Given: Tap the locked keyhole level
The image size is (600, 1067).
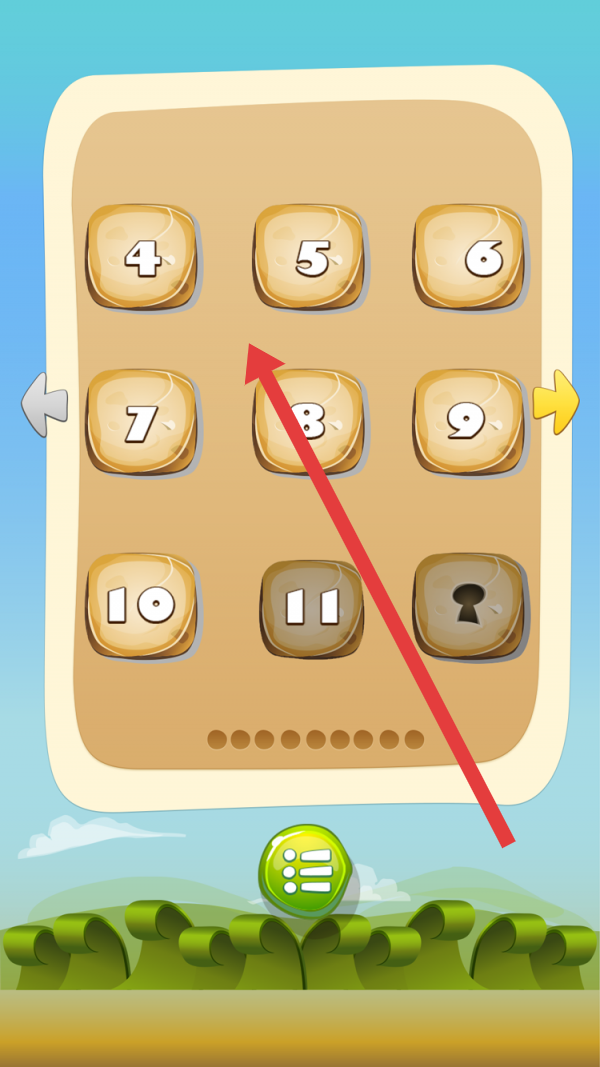Looking at the screenshot, I should (469, 606).
